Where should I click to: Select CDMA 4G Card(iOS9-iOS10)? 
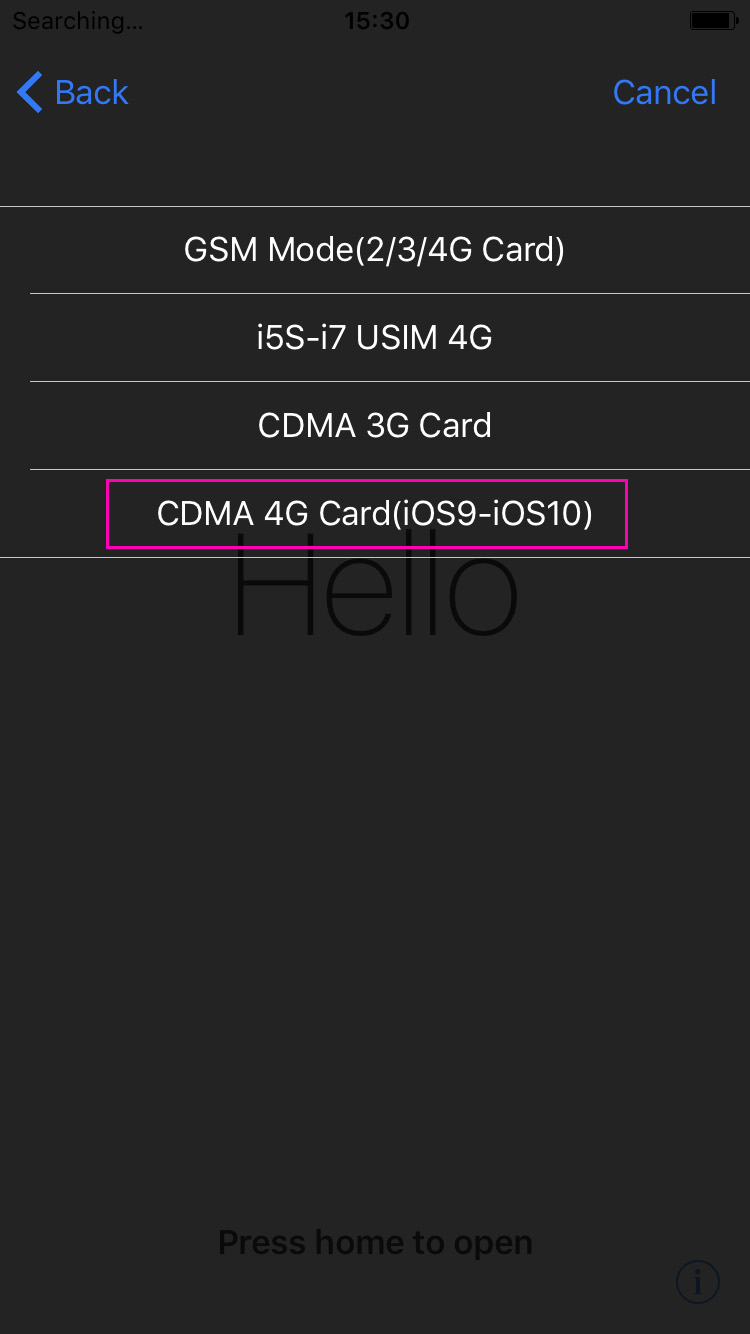[x=375, y=514]
